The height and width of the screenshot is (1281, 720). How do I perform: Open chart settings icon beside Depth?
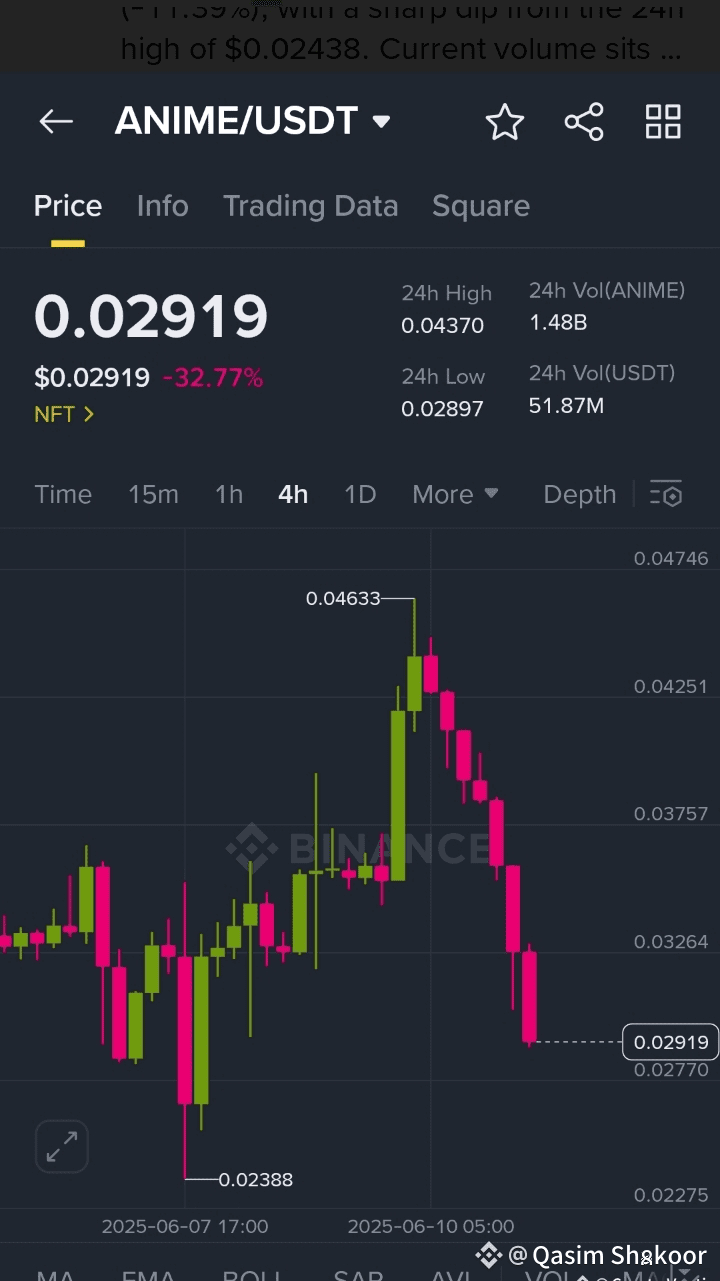[666, 494]
